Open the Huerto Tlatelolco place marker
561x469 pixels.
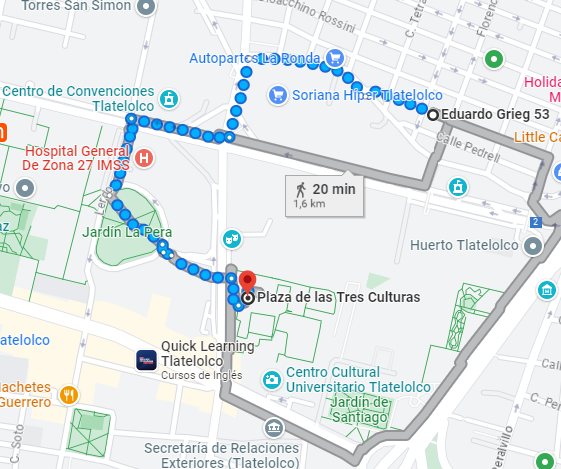533,246
